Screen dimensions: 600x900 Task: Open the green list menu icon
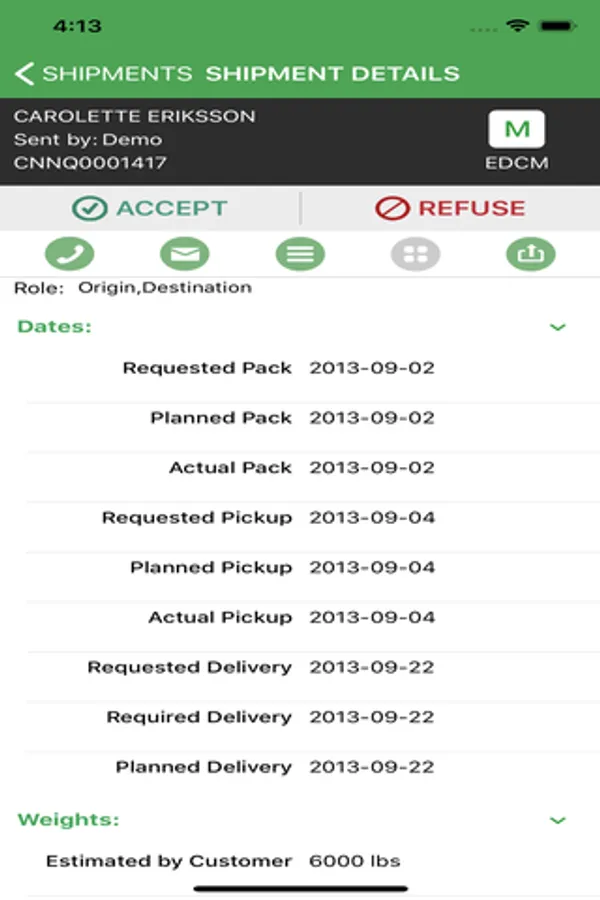point(300,254)
